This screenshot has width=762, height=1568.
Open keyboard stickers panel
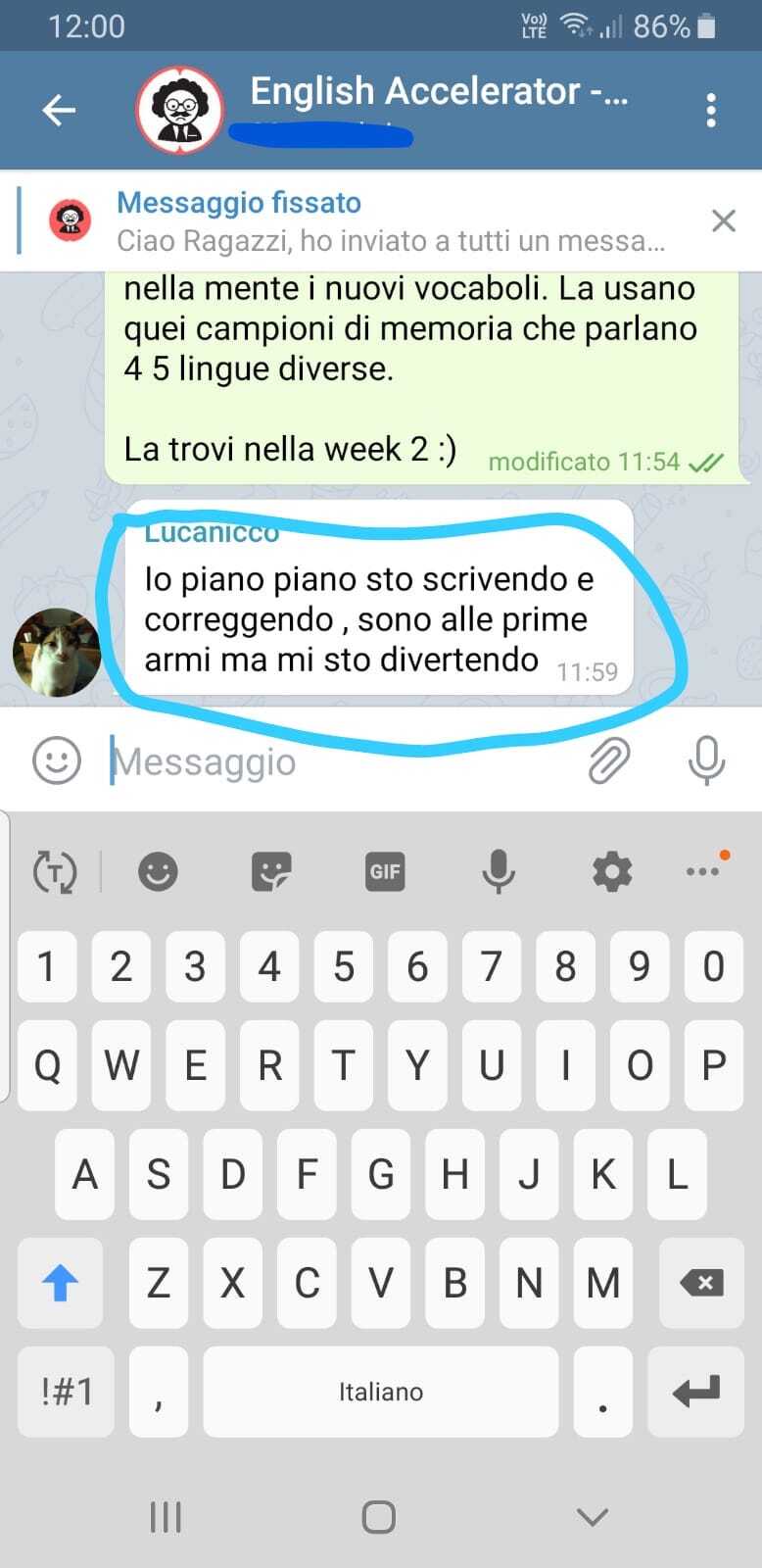click(x=271, y=871)
